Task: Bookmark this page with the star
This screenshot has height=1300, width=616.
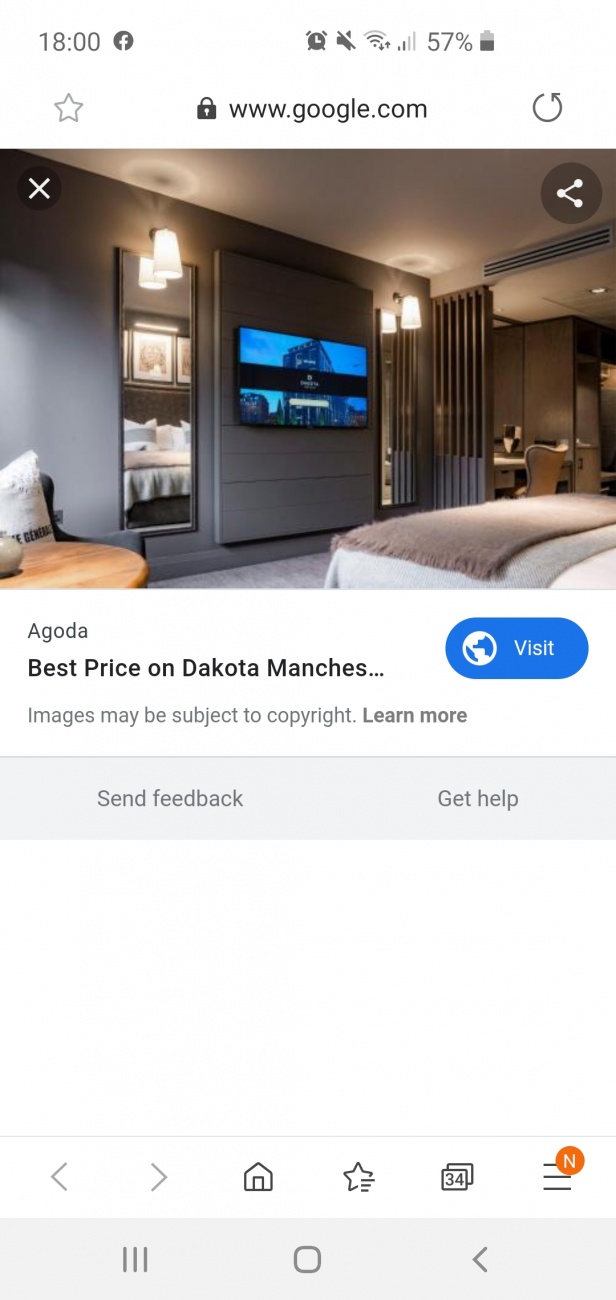Action: [68, 108]
